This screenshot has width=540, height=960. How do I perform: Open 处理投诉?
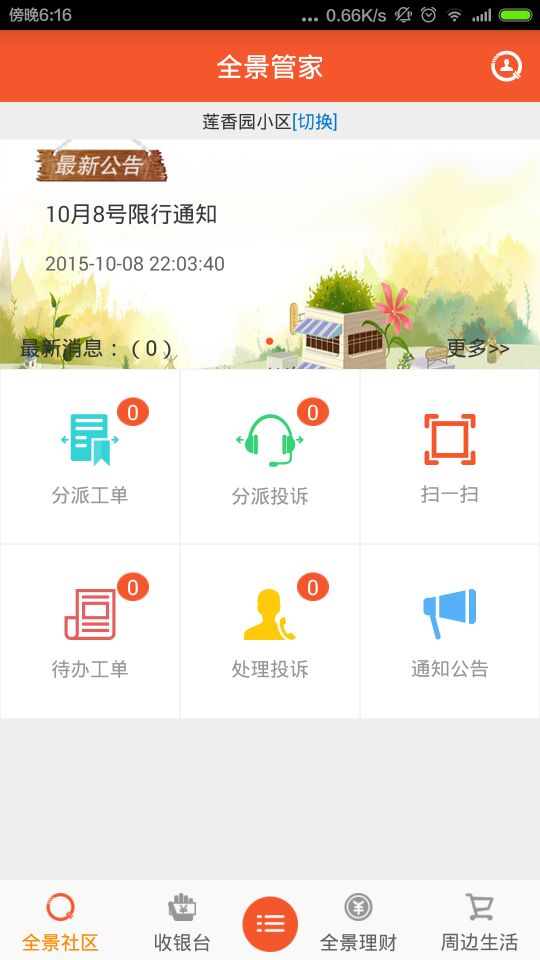pos(270,631)
